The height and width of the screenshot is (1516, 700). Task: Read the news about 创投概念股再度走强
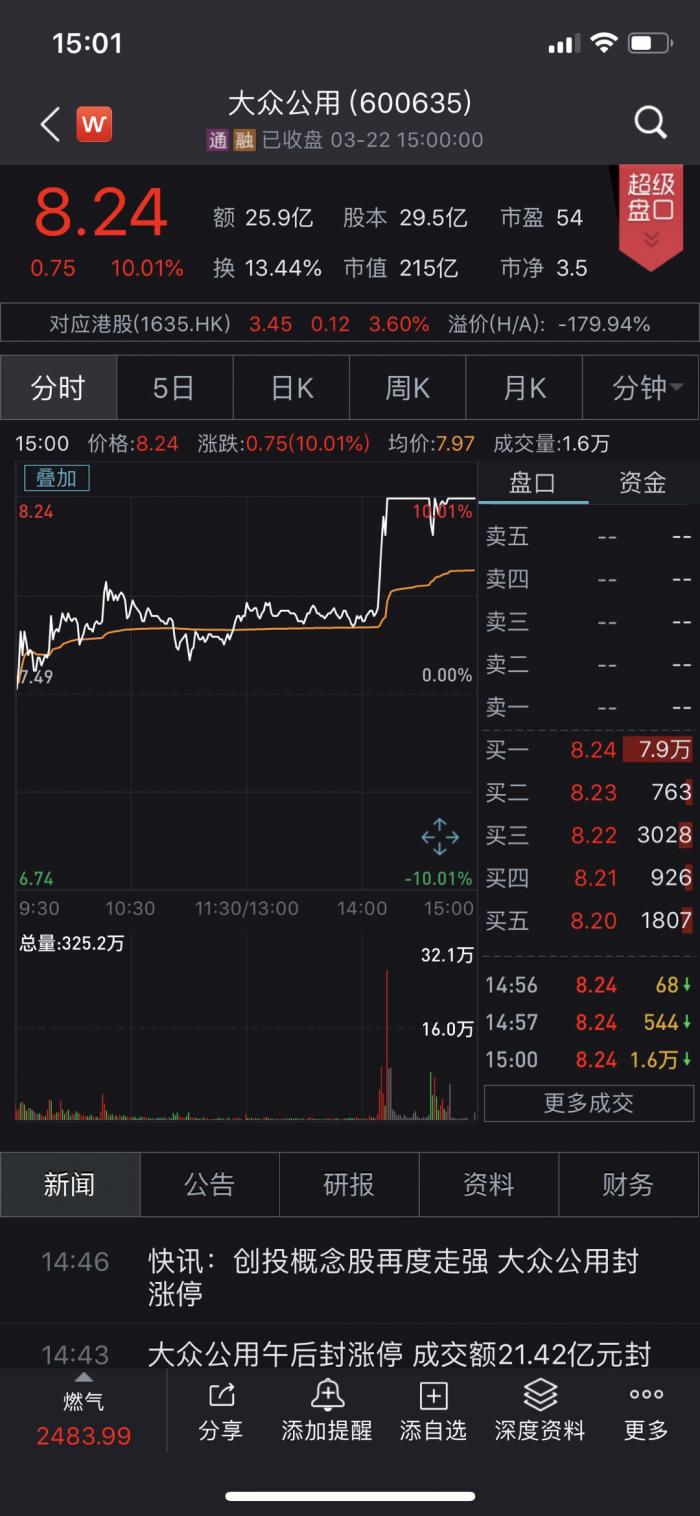click(392, 1277)
